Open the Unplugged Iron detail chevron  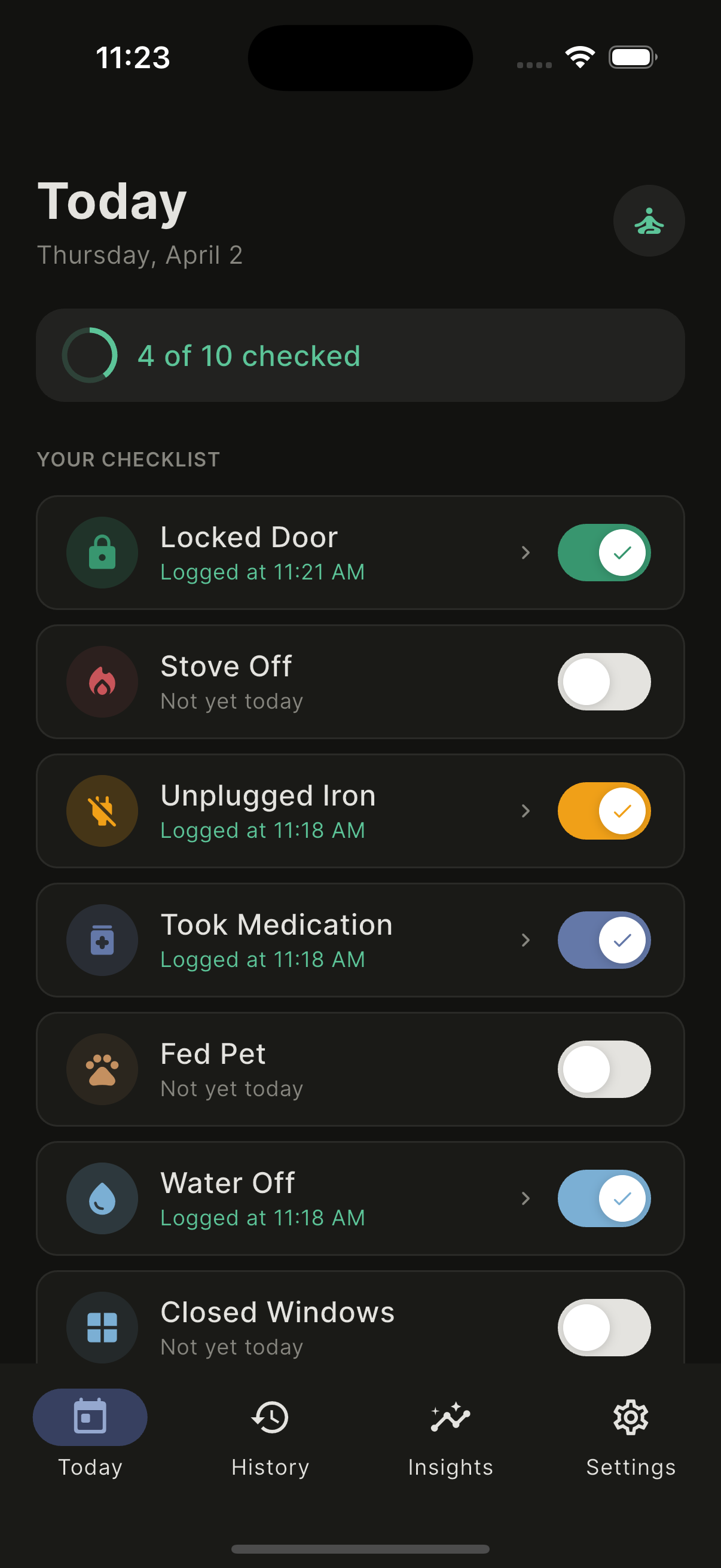point(526,810)
